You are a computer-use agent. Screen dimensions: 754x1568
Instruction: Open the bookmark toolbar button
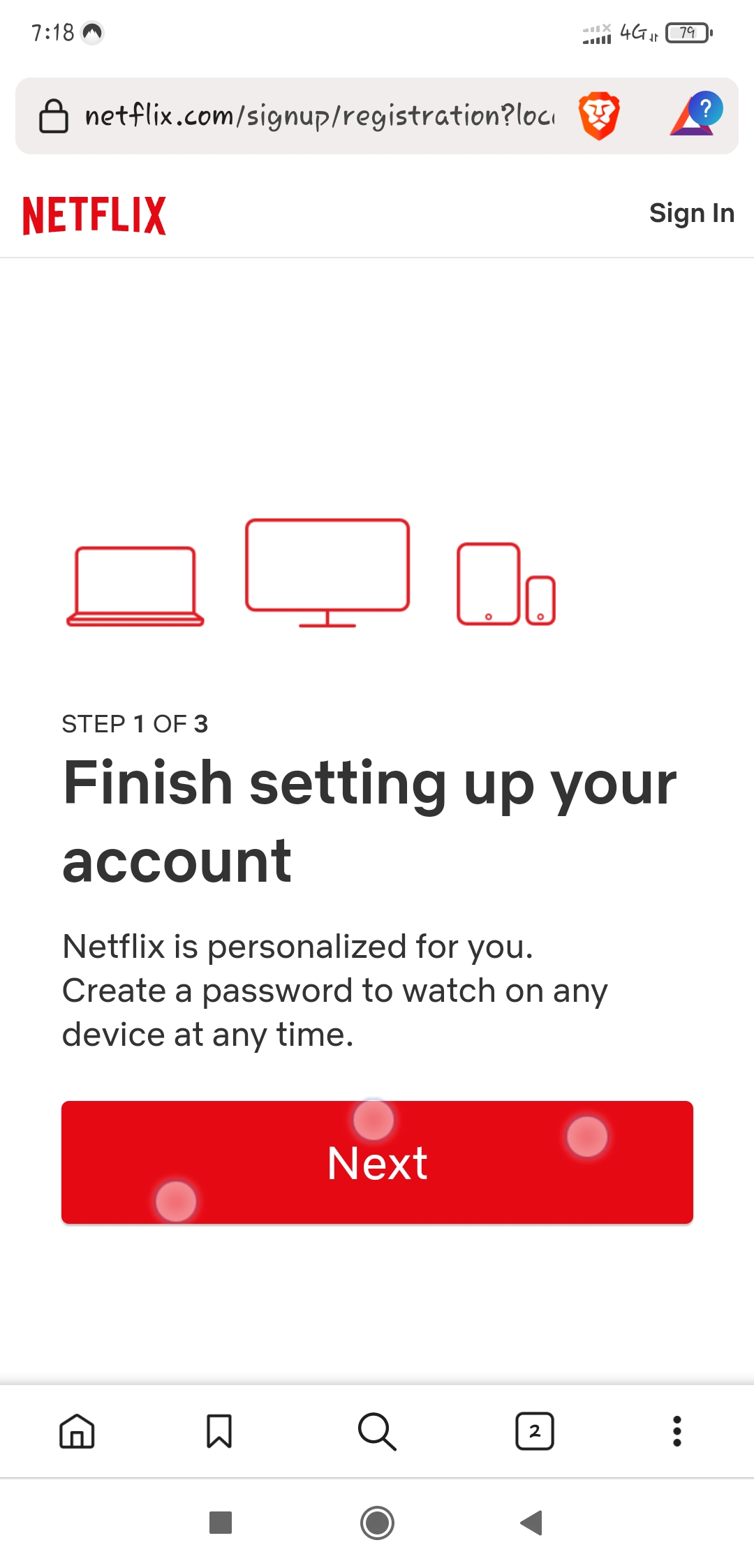(x=219, y=1431)
